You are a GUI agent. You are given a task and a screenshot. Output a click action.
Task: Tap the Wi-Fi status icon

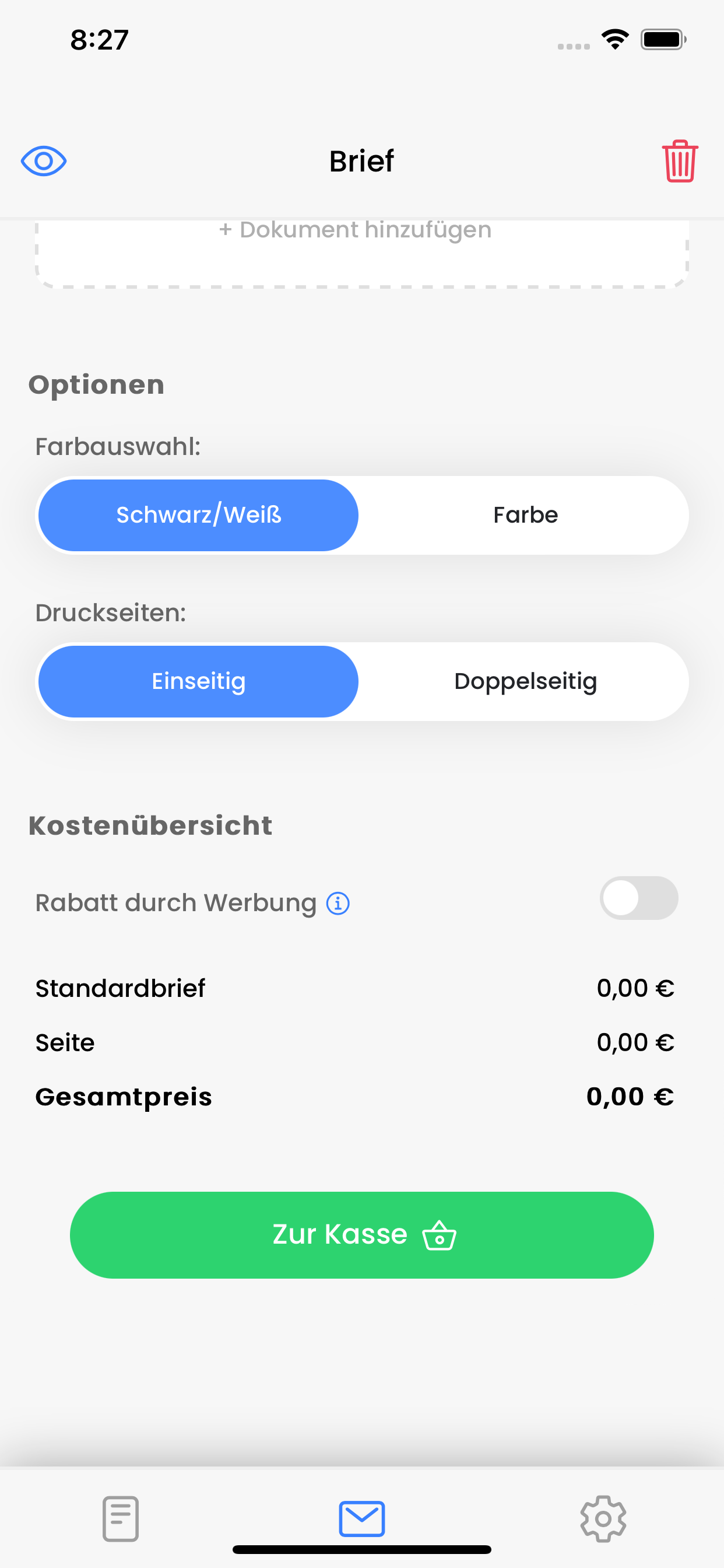(x=614, y=39)
